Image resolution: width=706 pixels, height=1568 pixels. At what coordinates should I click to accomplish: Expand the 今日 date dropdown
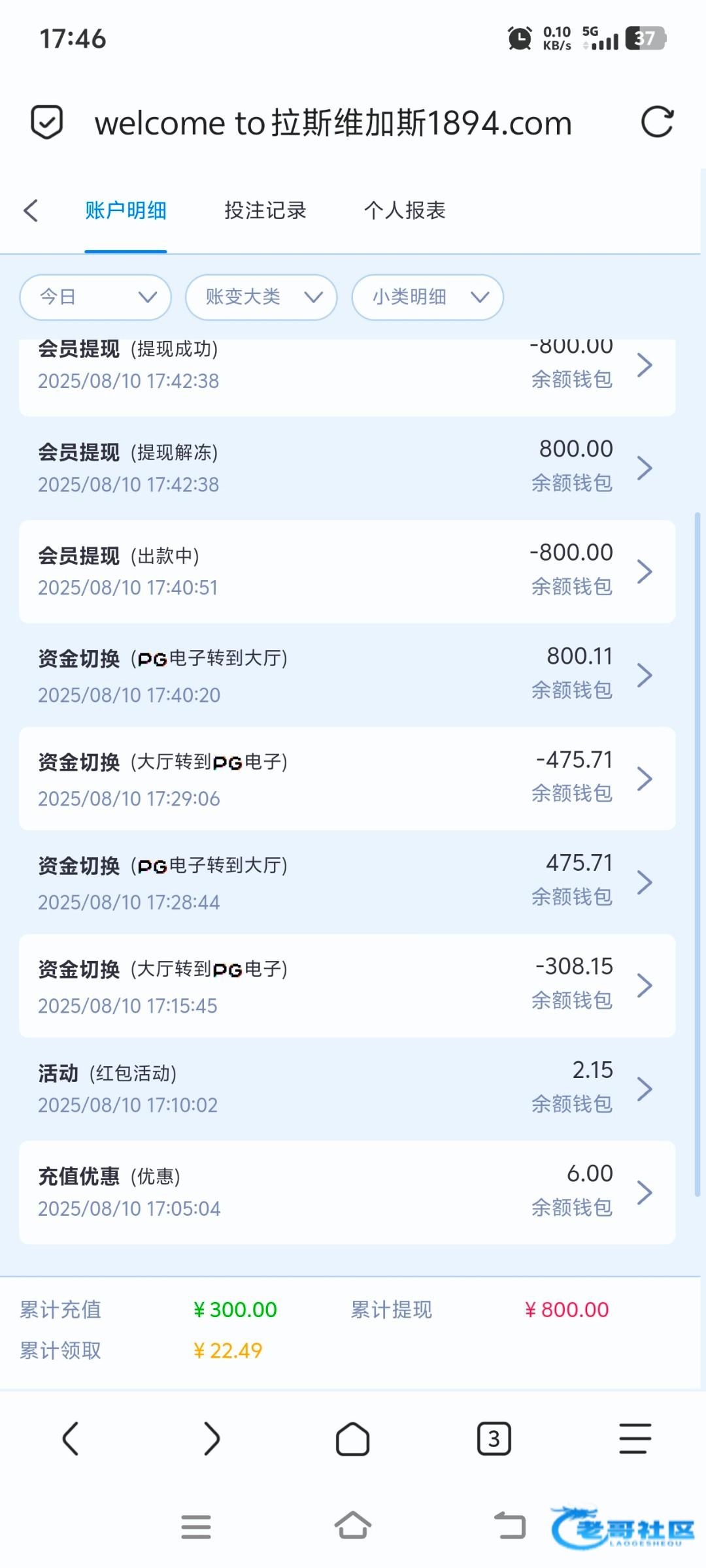coord(95,297)
